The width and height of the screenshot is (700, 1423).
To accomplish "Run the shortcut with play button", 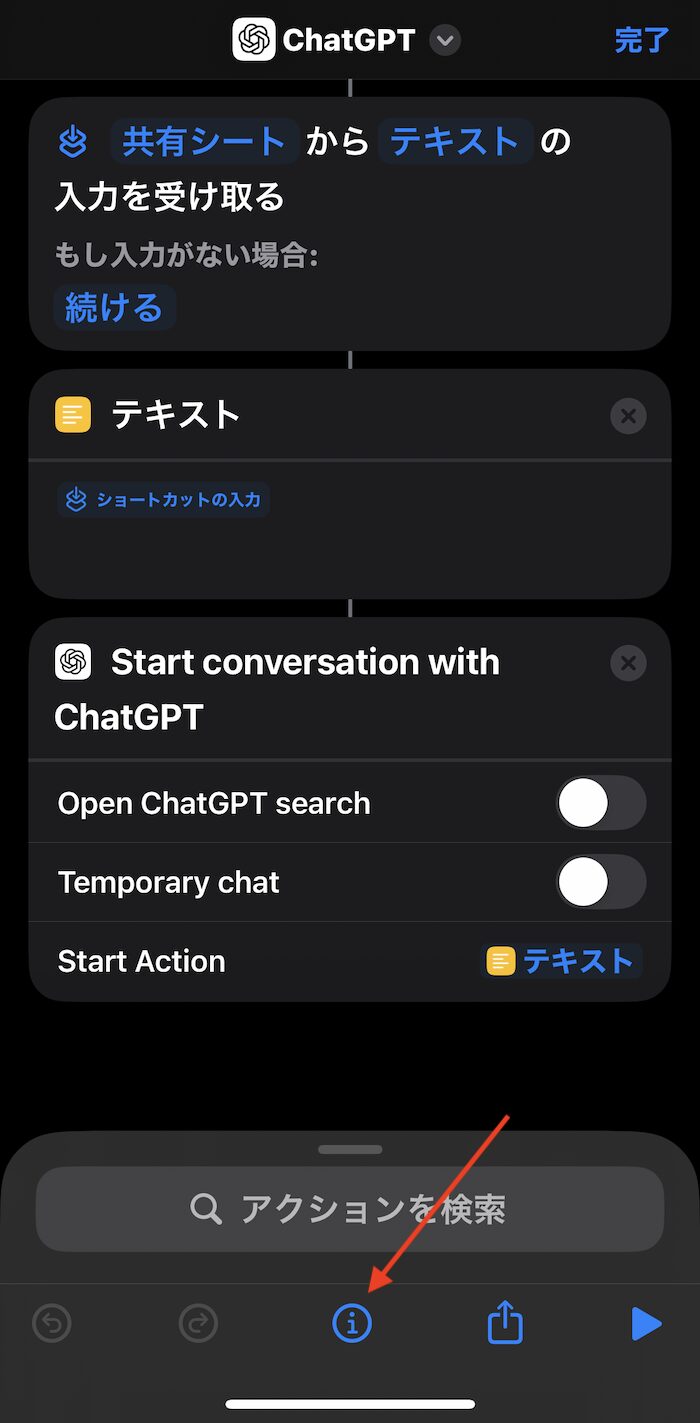I will pos(646,1324).
